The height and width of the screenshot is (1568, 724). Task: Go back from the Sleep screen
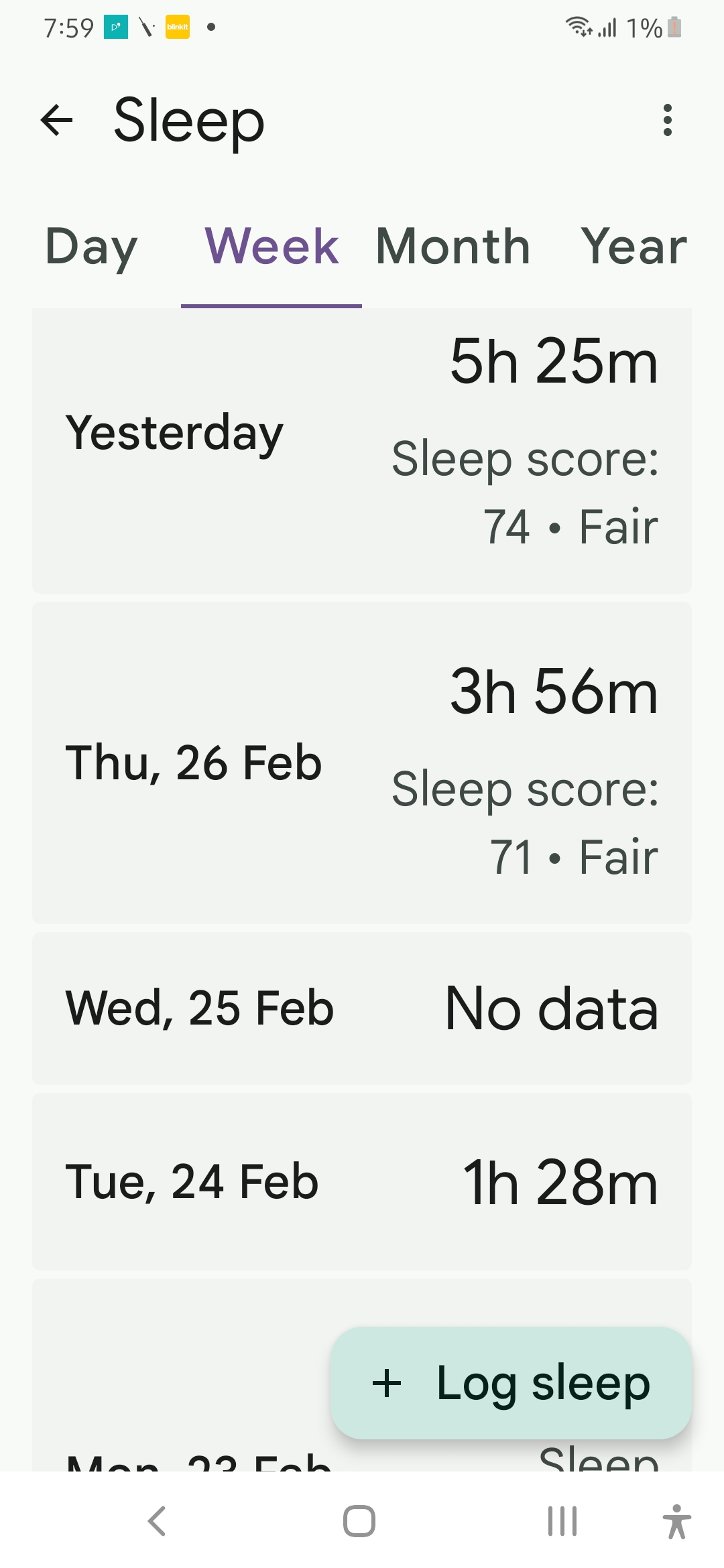(56, 121)
